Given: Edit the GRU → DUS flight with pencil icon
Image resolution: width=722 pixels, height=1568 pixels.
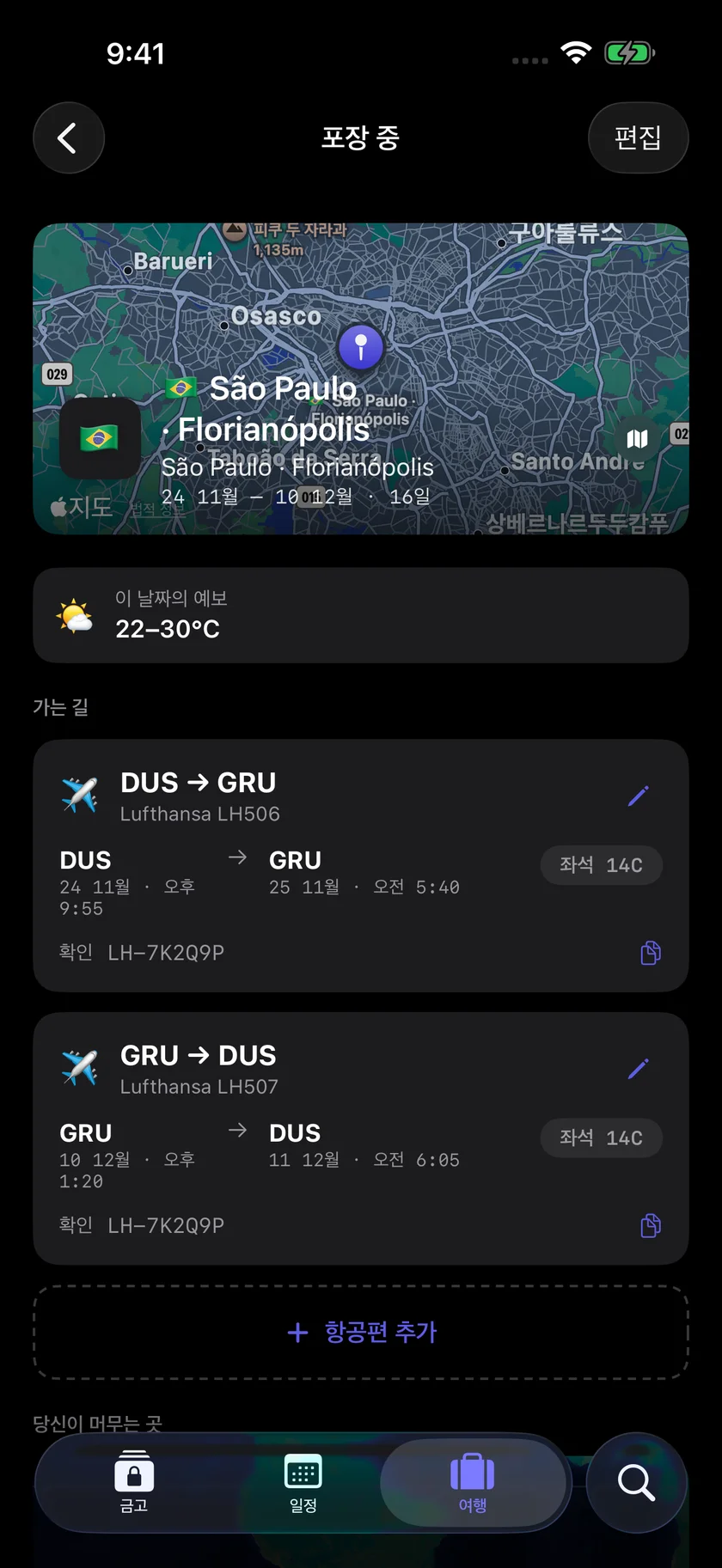Looking at the screenshot, I should coord(638,1069).
